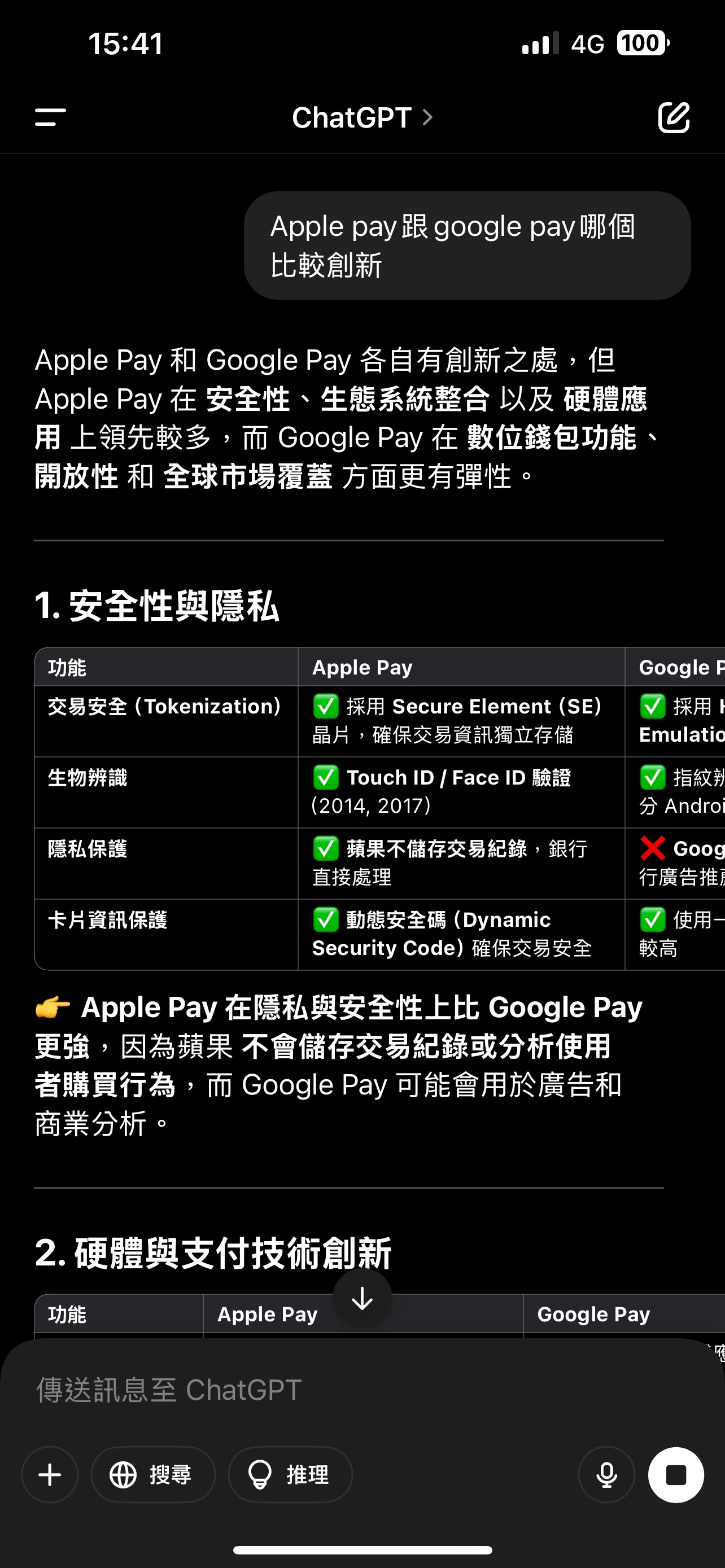Open the ChatGPT model selector
Viewport: 725px width, 1568px height.
362,117
